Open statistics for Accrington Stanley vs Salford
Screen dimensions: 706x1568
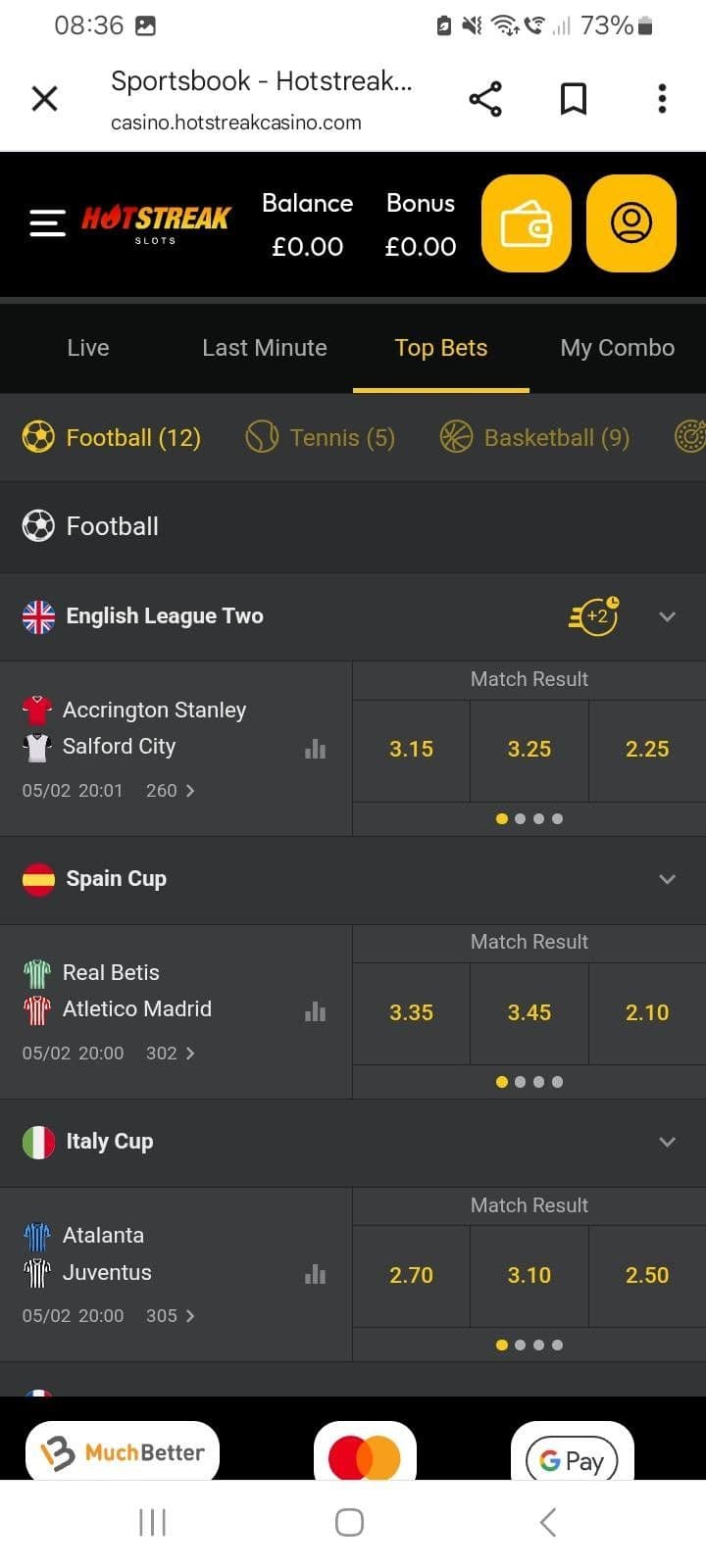coord(314,748)
